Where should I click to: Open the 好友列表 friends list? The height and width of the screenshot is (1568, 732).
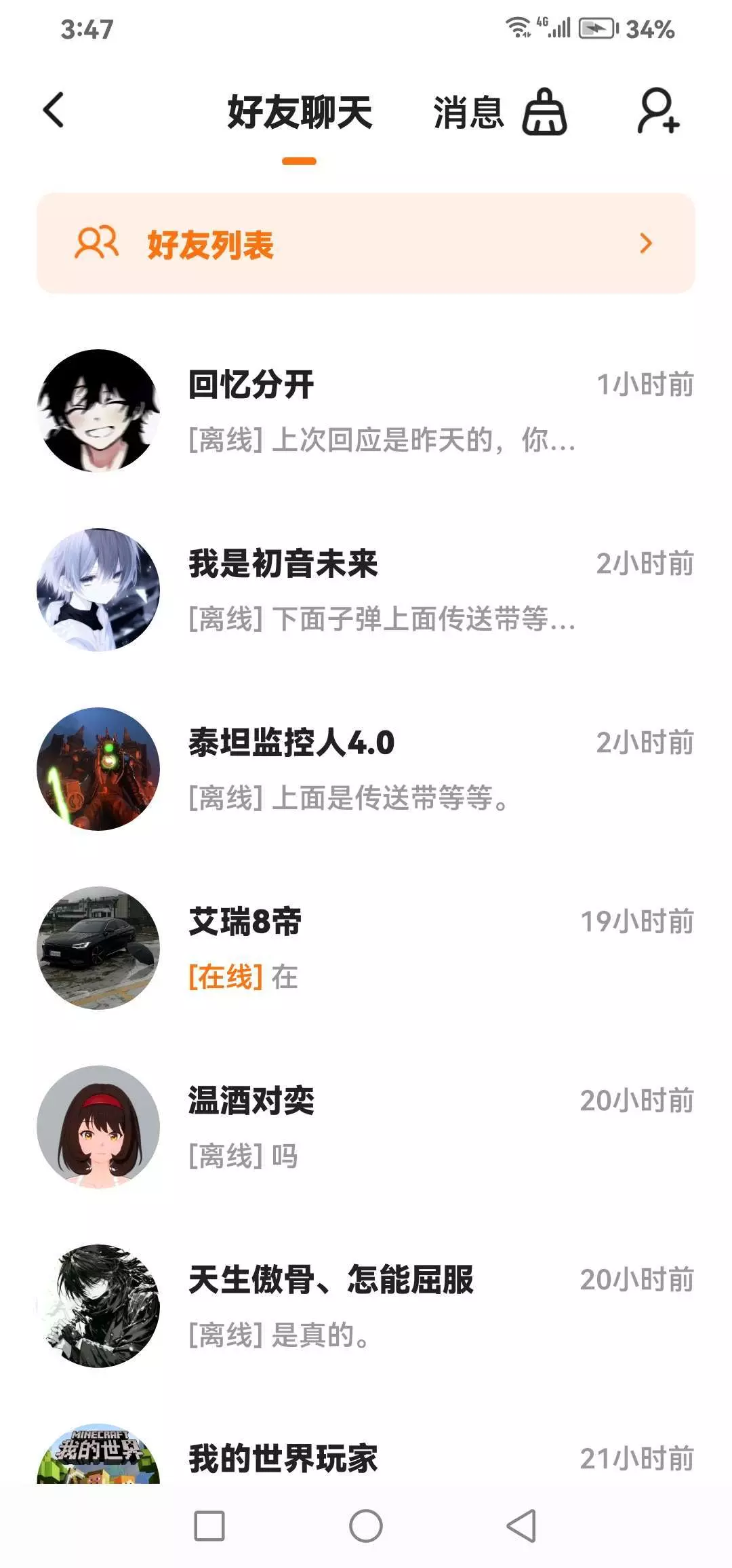366,243
